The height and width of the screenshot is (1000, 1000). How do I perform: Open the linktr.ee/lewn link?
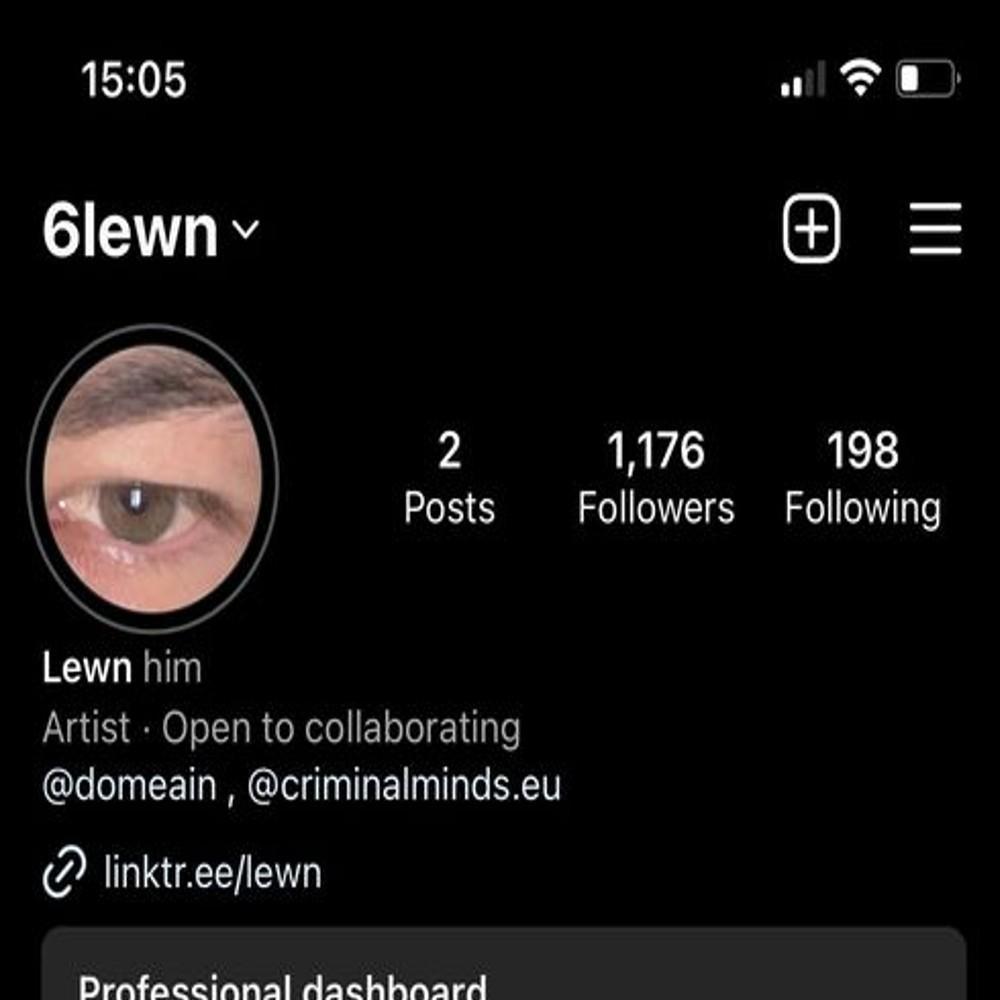tap(212, 873)
